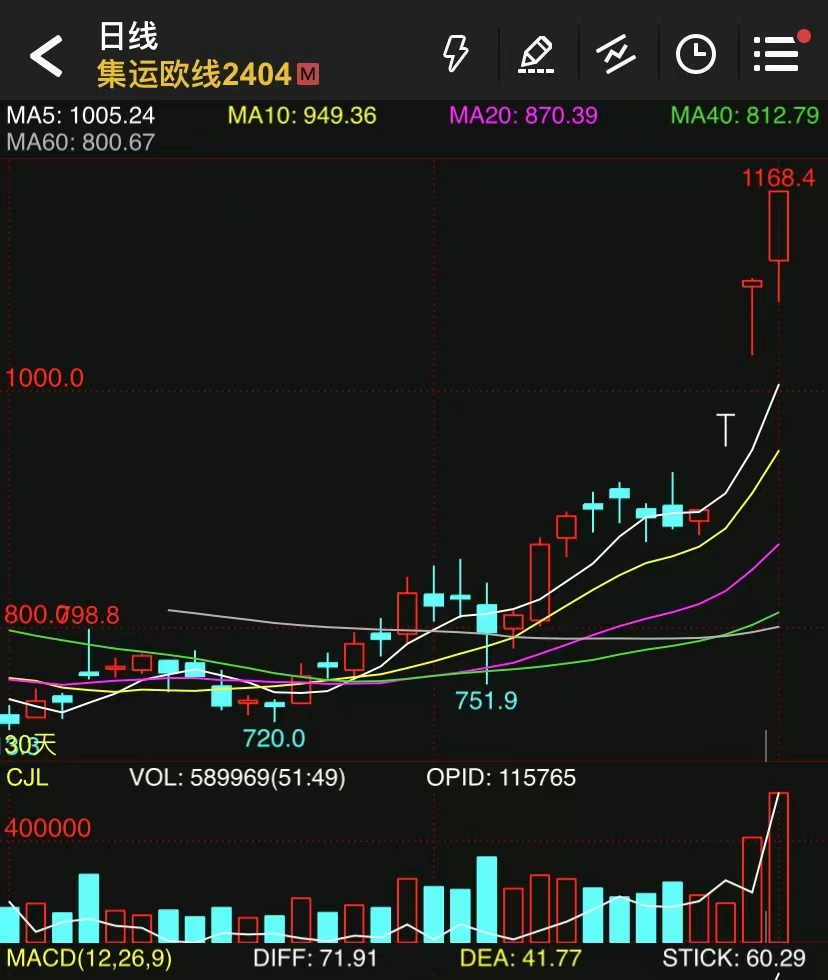
Task: Open the chart indicator line icon
Action: [x=615, y=54]
